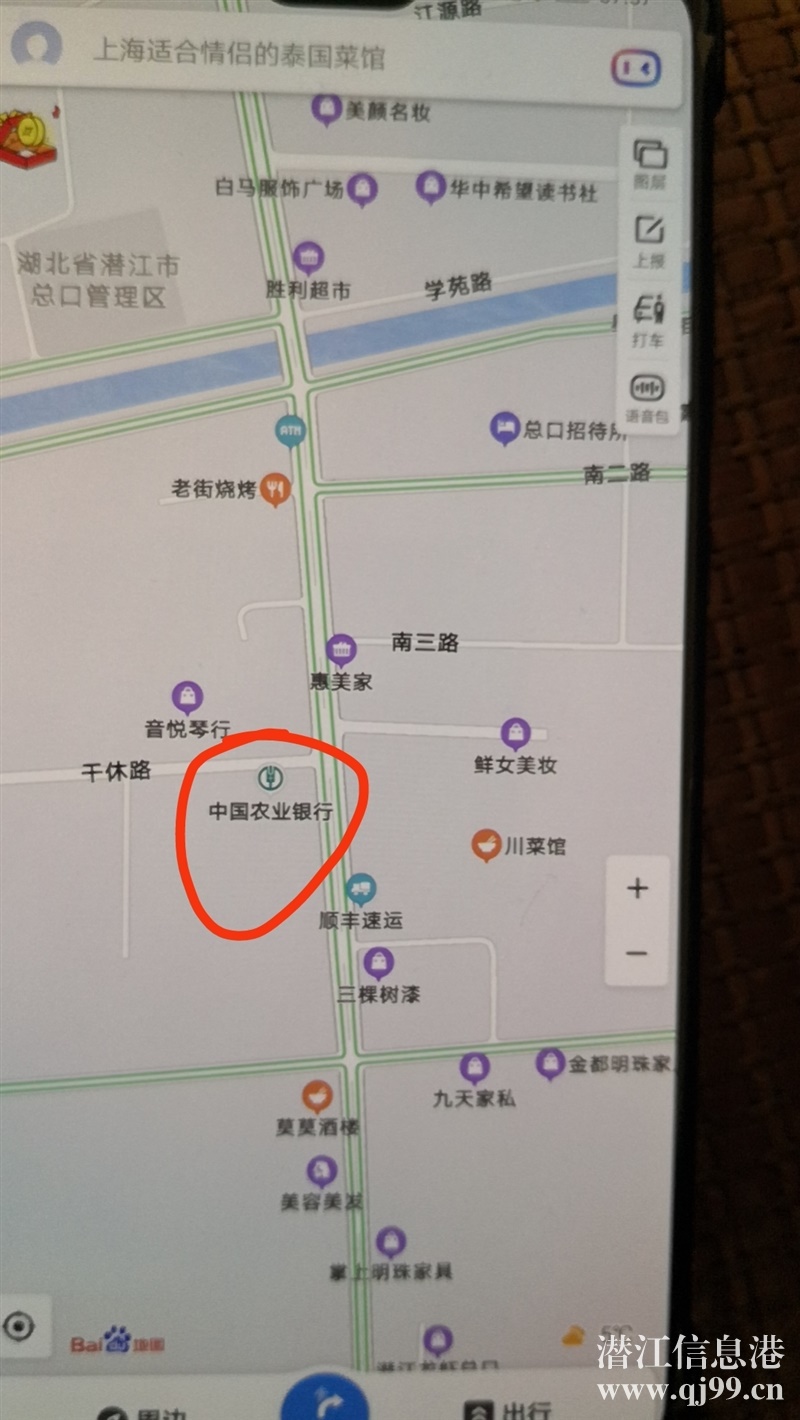This screenshot has height=1420, width=800.
Task: Select the 顺丰速运 marker
Action: click(361, 888)
